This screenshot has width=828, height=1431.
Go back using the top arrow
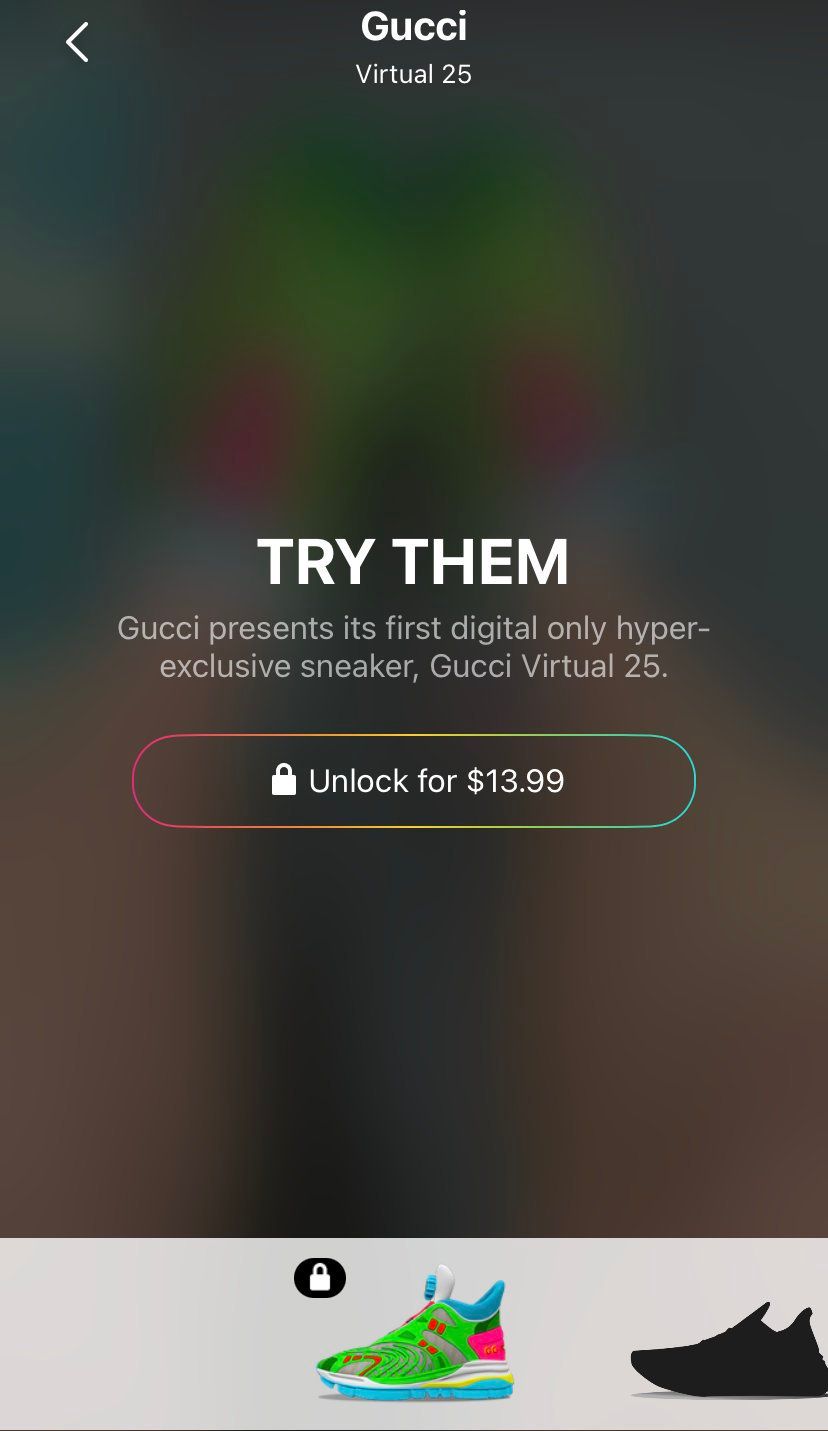(77, 43)
